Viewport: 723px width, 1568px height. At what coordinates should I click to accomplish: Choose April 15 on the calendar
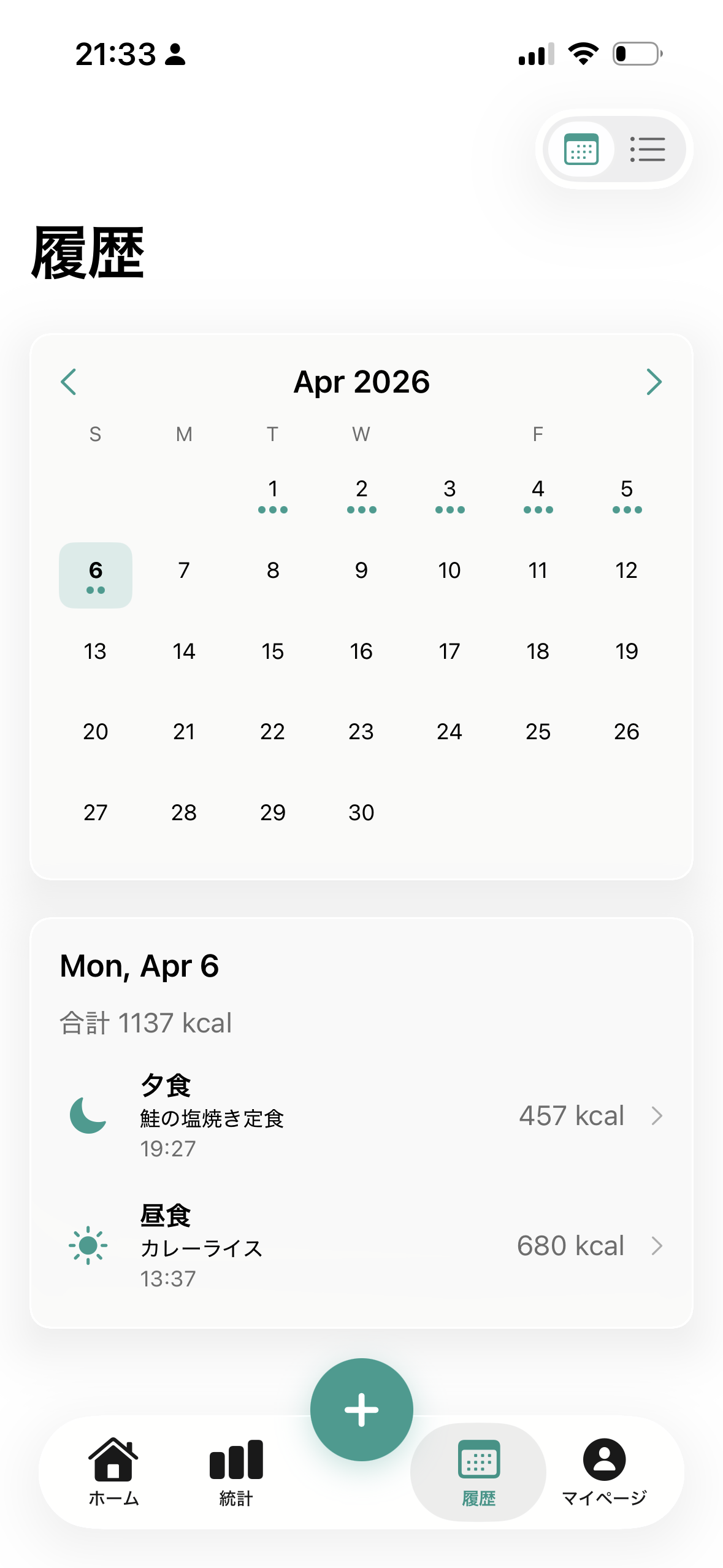[x=273, y=651]
